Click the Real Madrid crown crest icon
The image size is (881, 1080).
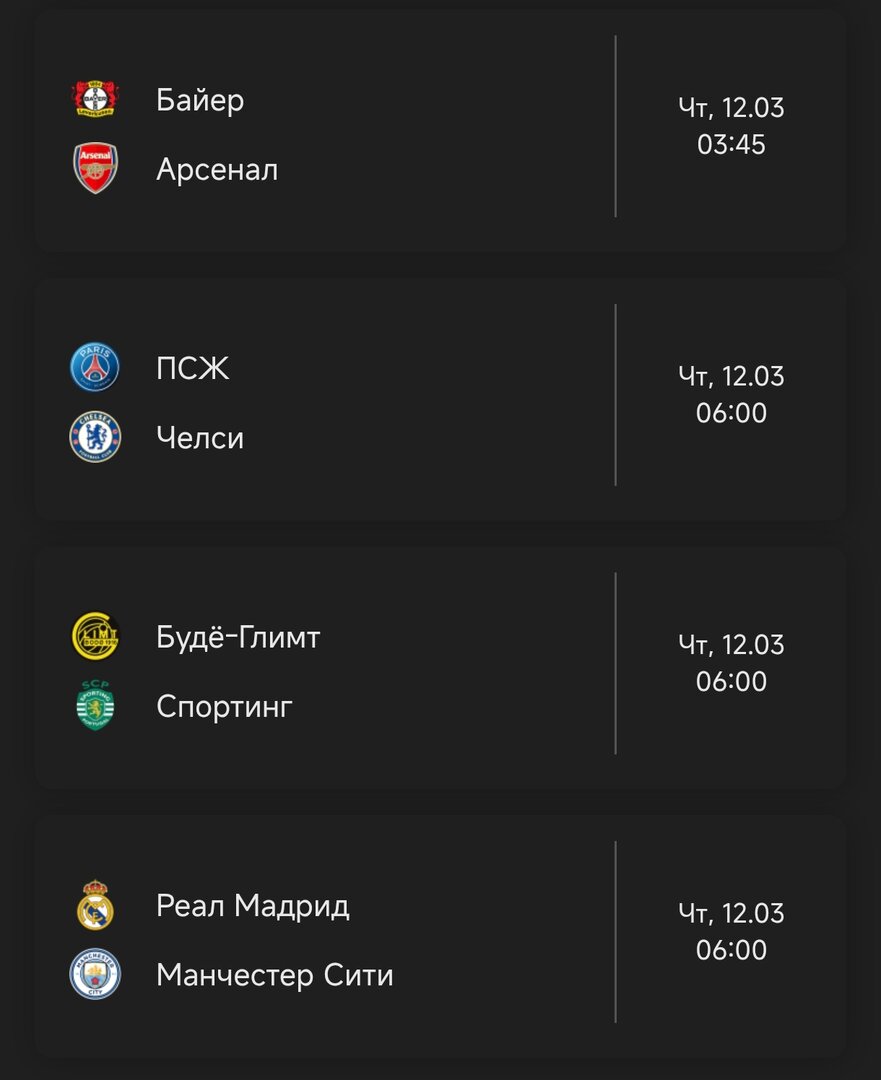pyautogui.click(x=95, y=906)
